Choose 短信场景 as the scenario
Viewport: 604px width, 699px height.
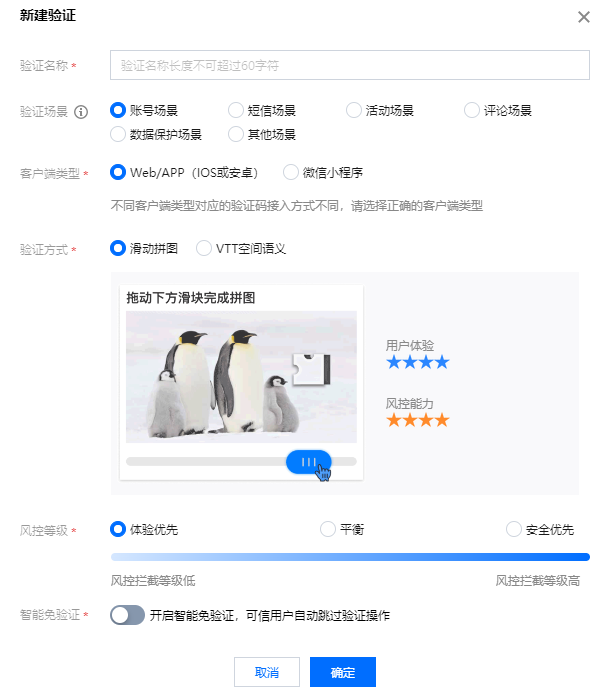click(x=237, y=111)
